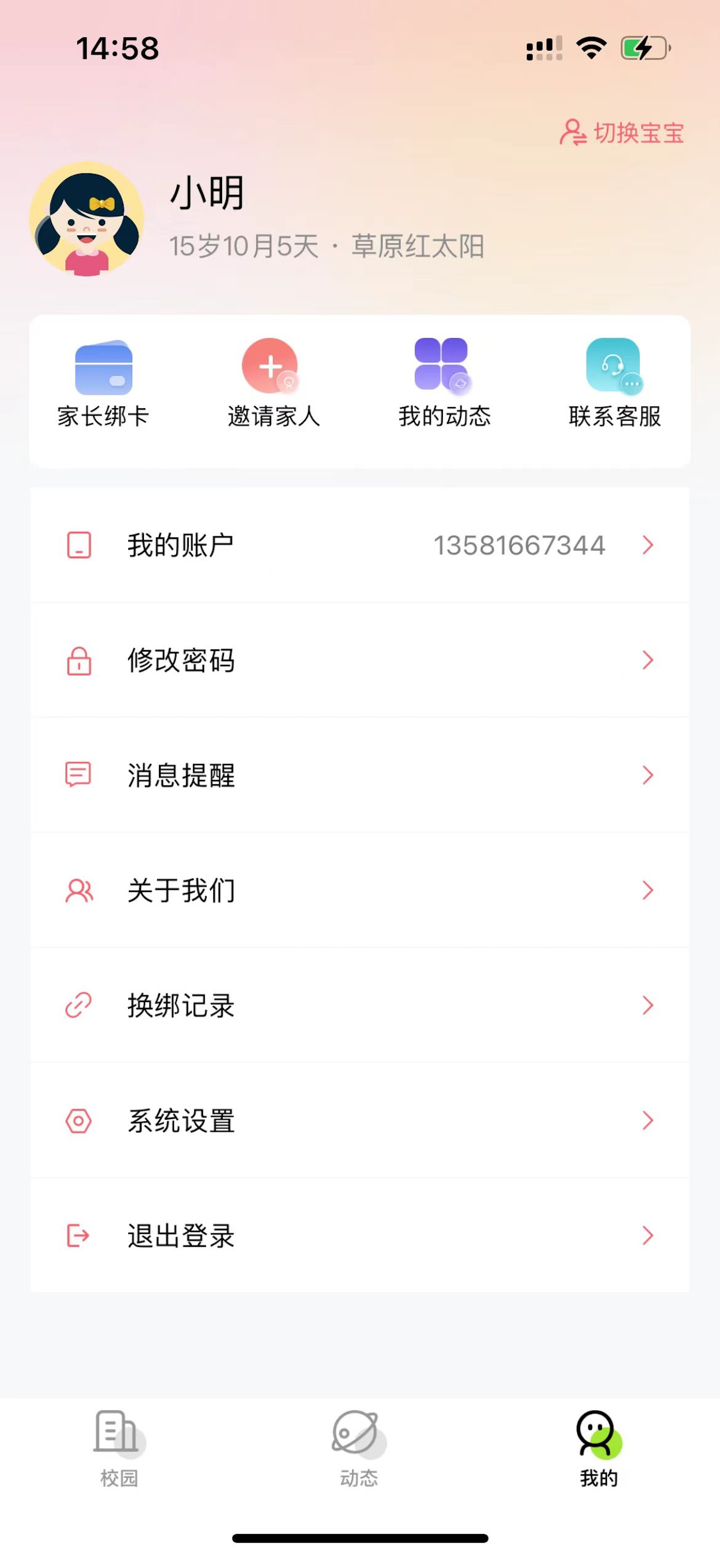
Task: Switch to the 动态 tab
Action: click(358, 1448)
